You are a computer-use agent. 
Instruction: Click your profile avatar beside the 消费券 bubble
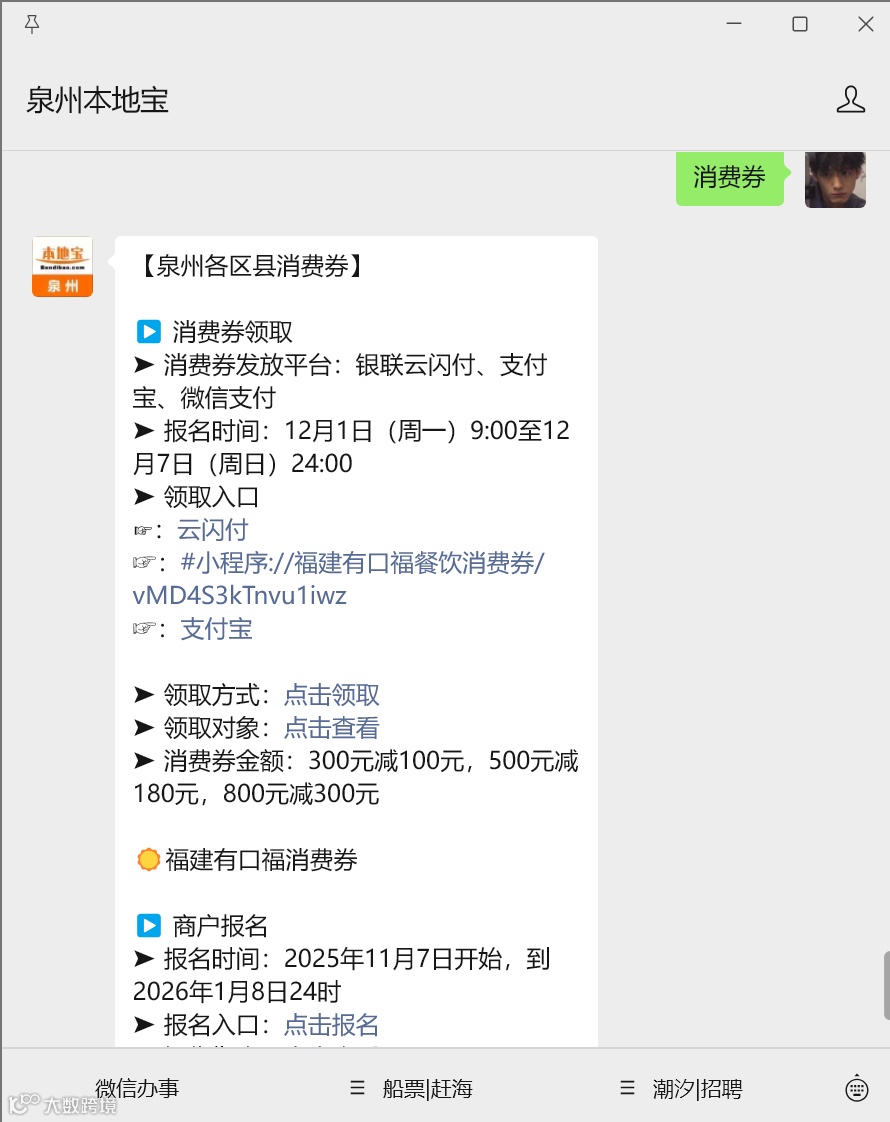(835, 180)
